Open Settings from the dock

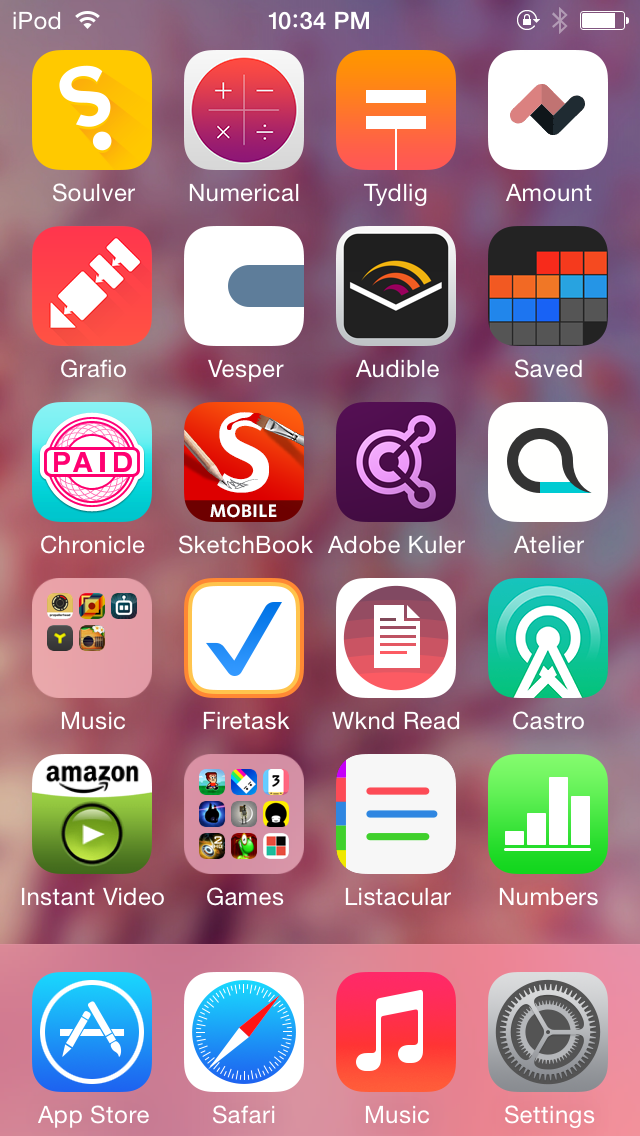548,1032
